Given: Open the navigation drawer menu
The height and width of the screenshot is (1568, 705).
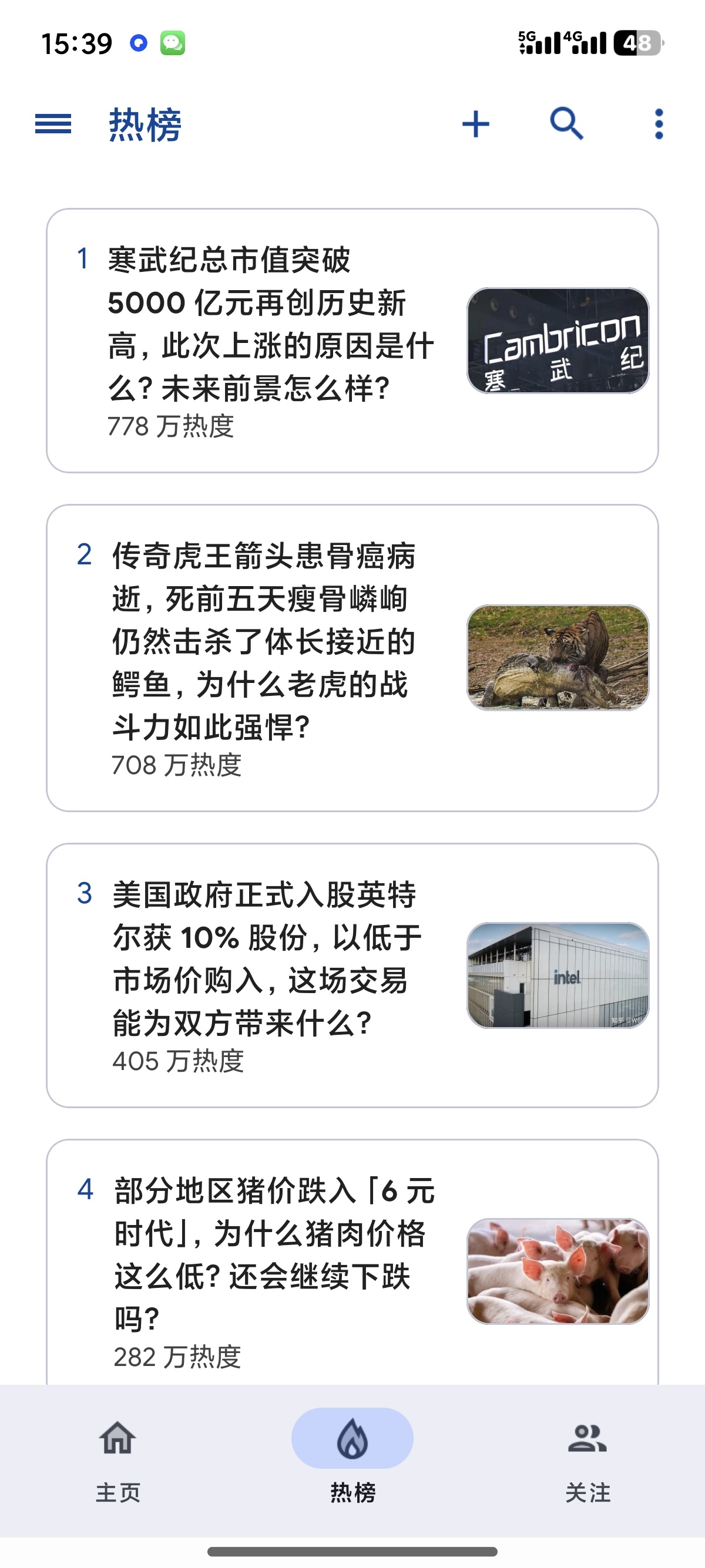Looking at the screenshot, I should pyautogui.click(x=53, y=124).
